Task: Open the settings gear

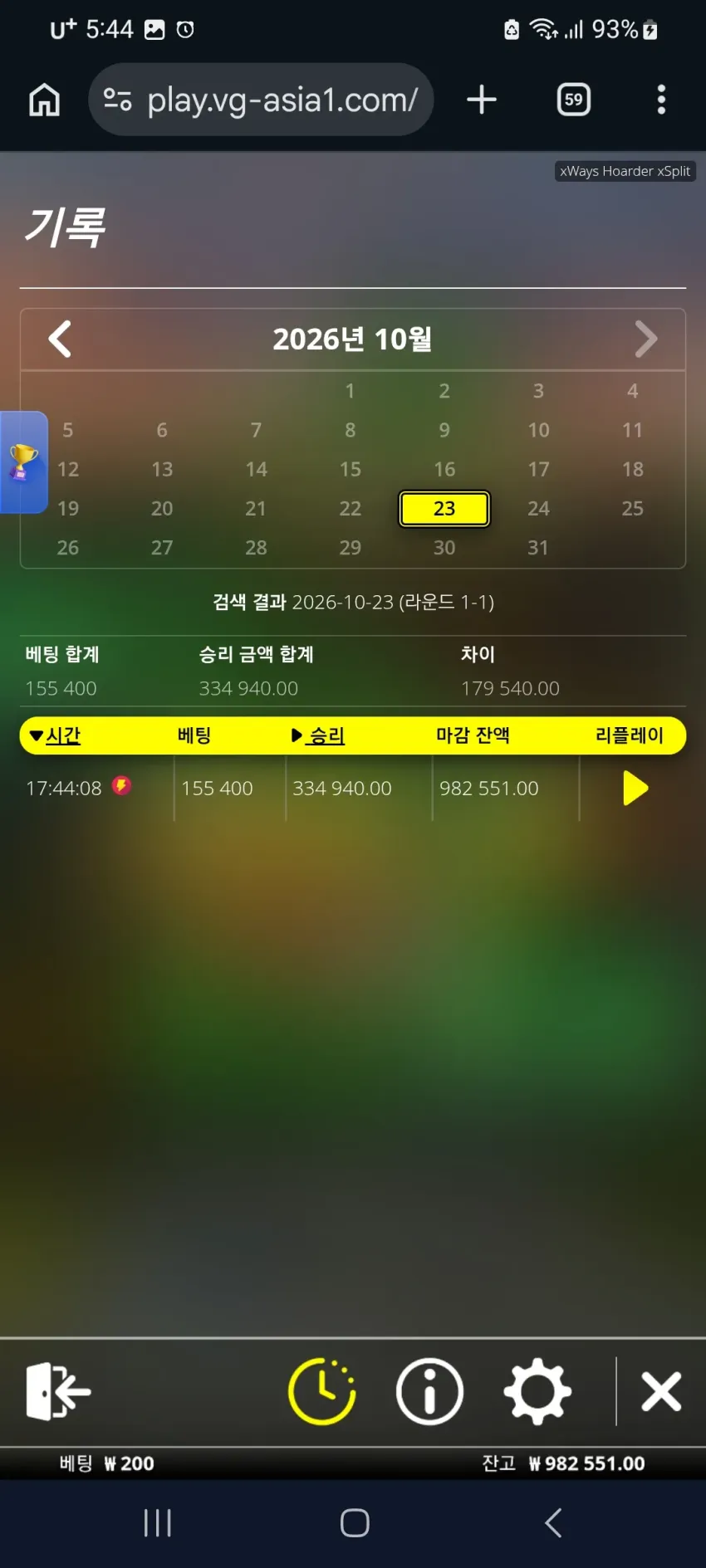Action: click(x=537, y=1391)
